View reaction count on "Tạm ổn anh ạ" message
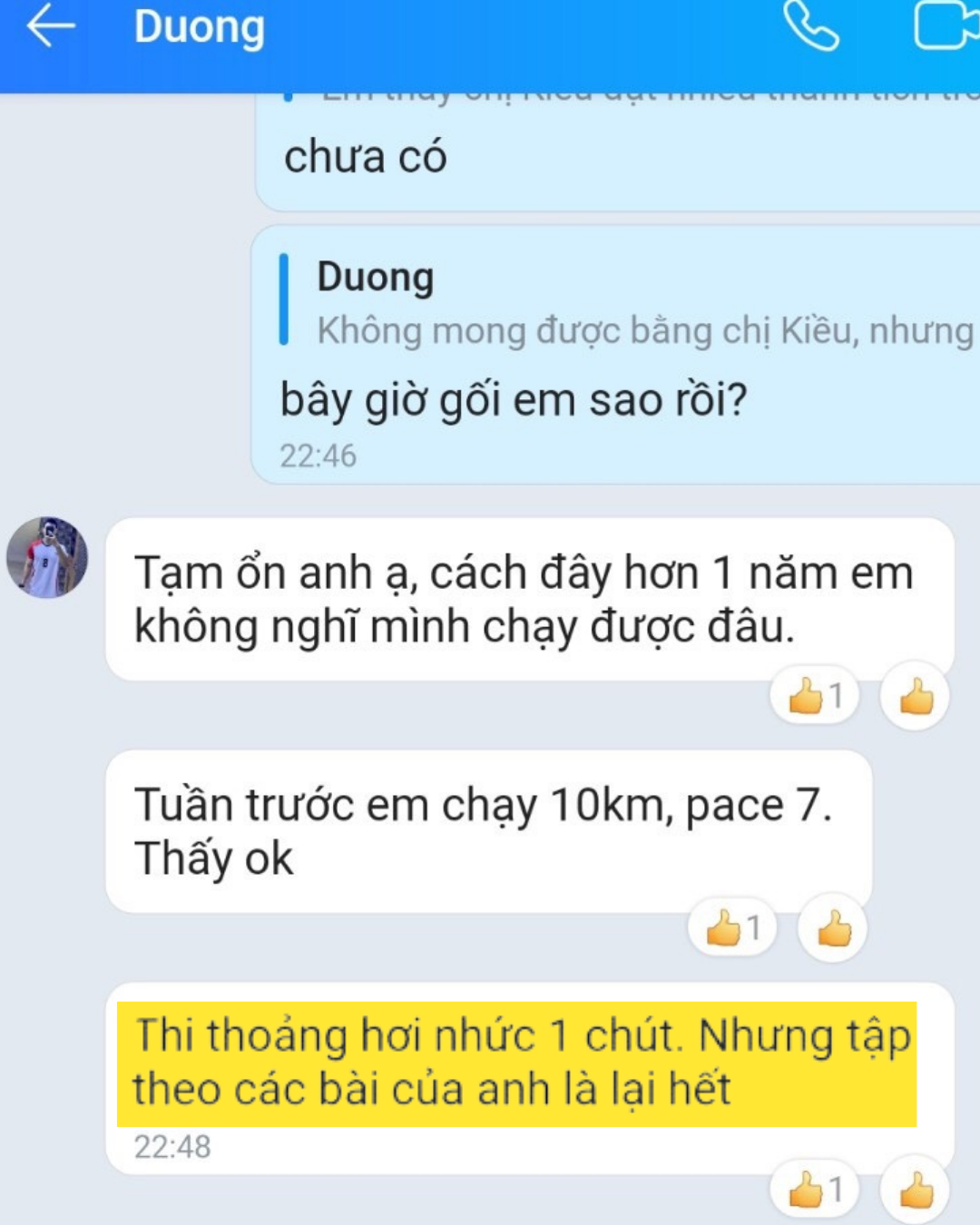 pyautogui.click(x=815, y=697)
